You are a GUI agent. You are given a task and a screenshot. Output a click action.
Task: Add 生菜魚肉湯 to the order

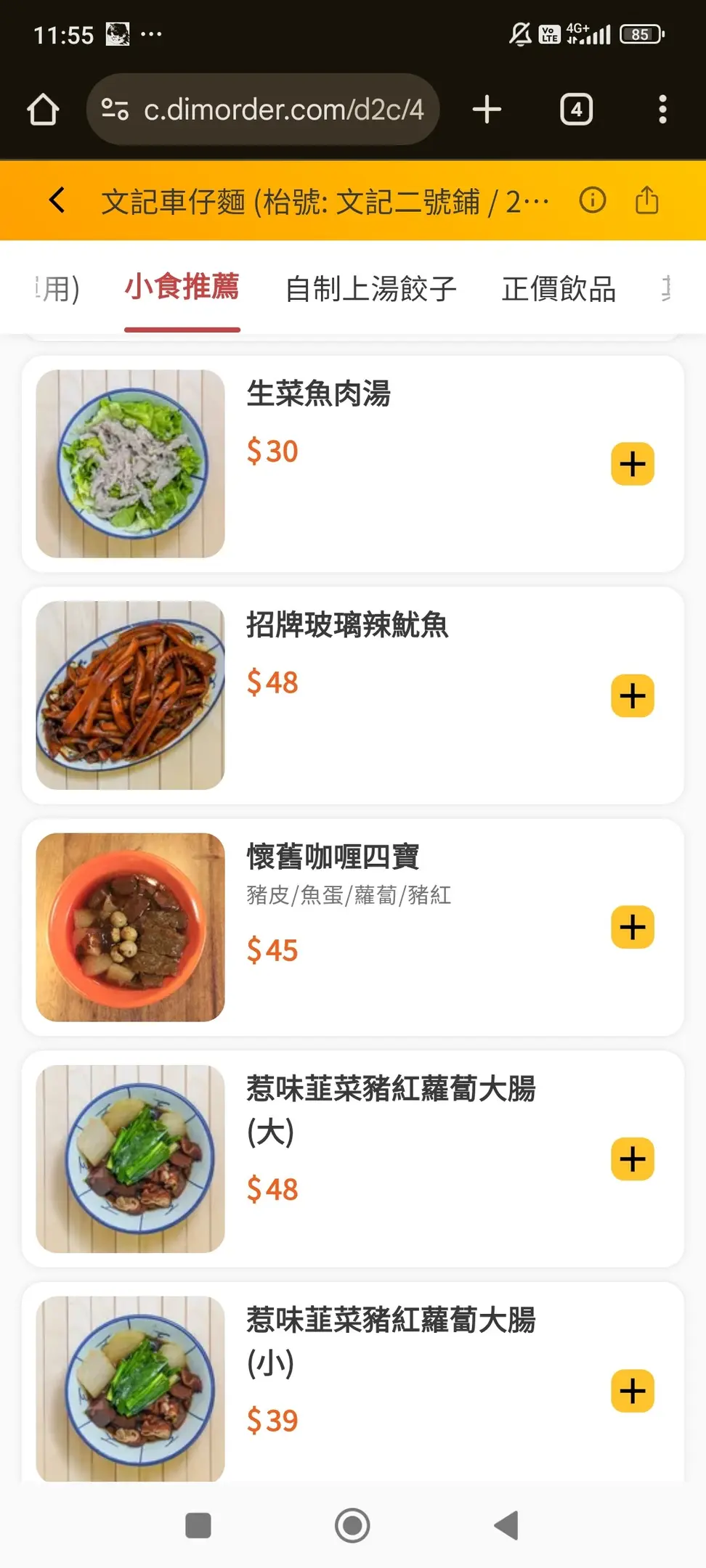[632, 464]
